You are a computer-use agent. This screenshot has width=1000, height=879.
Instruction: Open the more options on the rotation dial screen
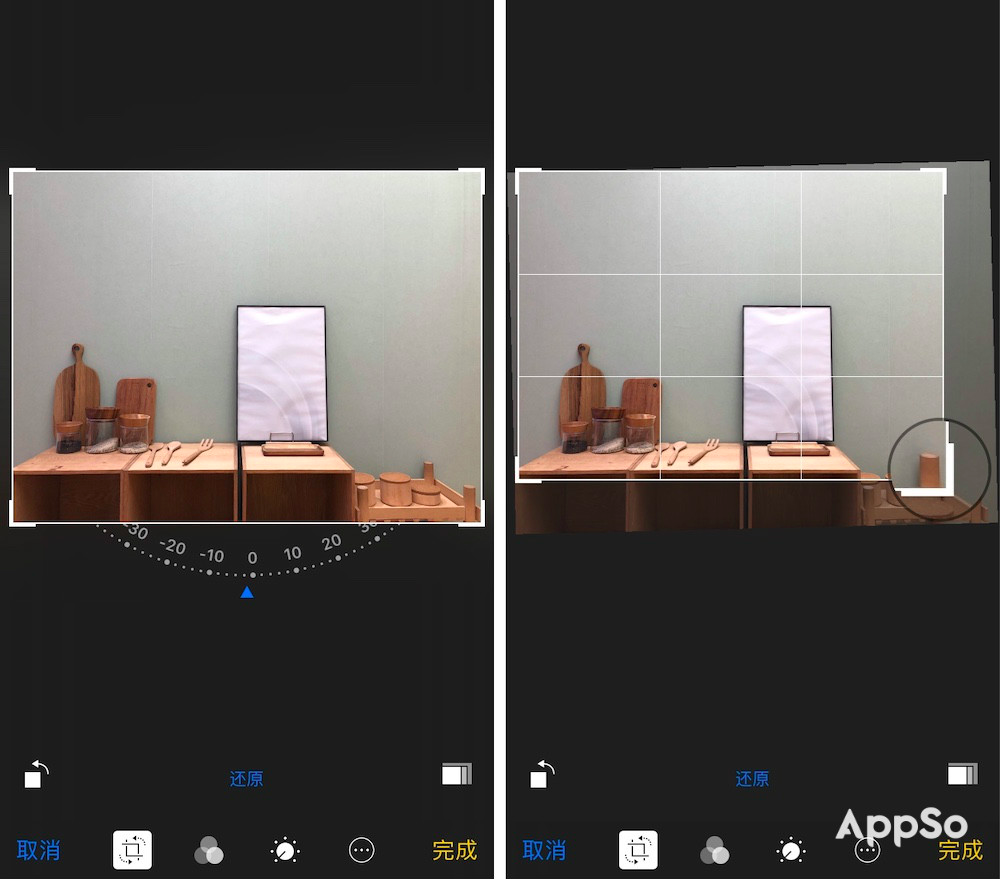(x=361, y=851)
